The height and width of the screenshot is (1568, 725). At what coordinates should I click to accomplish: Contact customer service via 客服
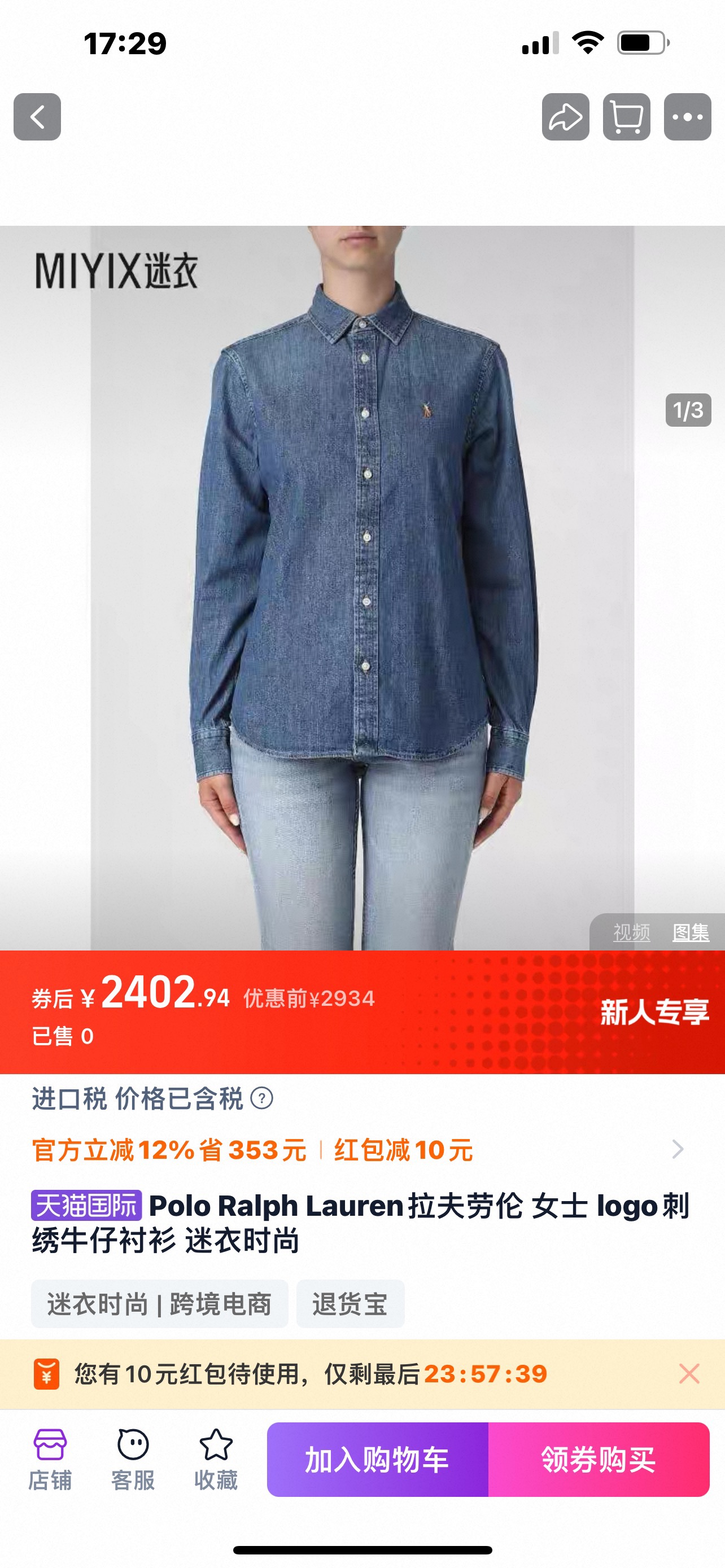tap(133, 1459)
